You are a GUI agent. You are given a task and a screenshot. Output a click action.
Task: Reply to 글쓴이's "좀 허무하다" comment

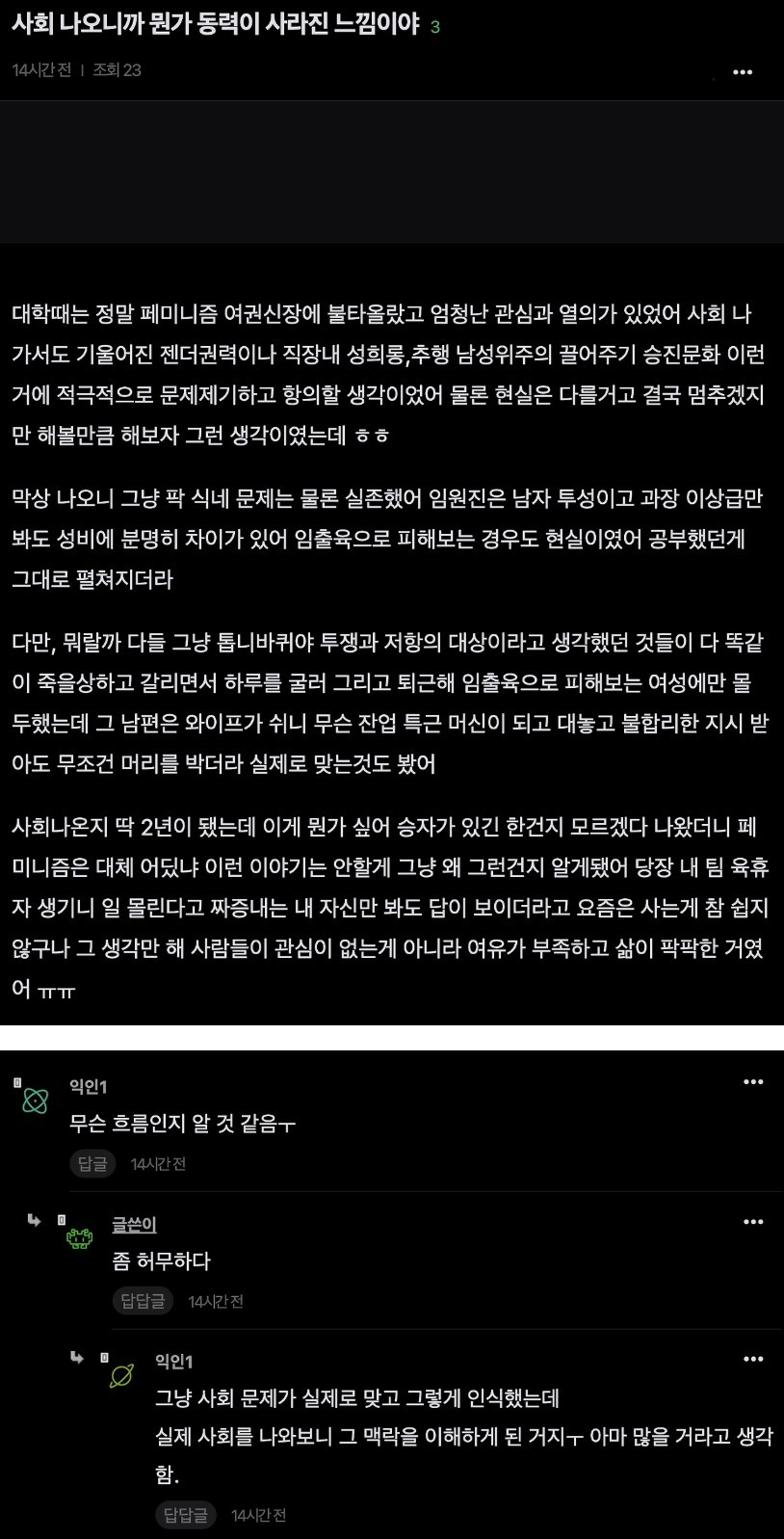coord(143,1301)
